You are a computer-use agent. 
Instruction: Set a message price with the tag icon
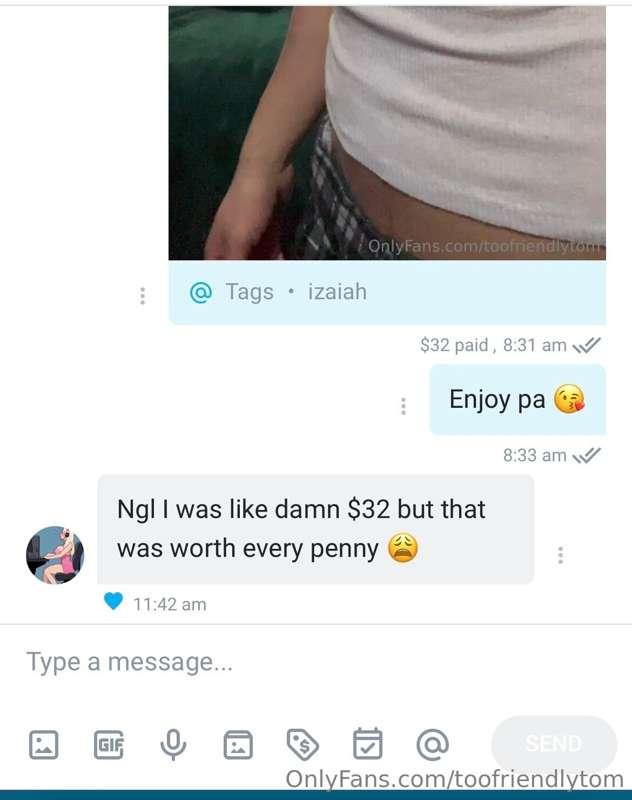click(x=302, y=744)
